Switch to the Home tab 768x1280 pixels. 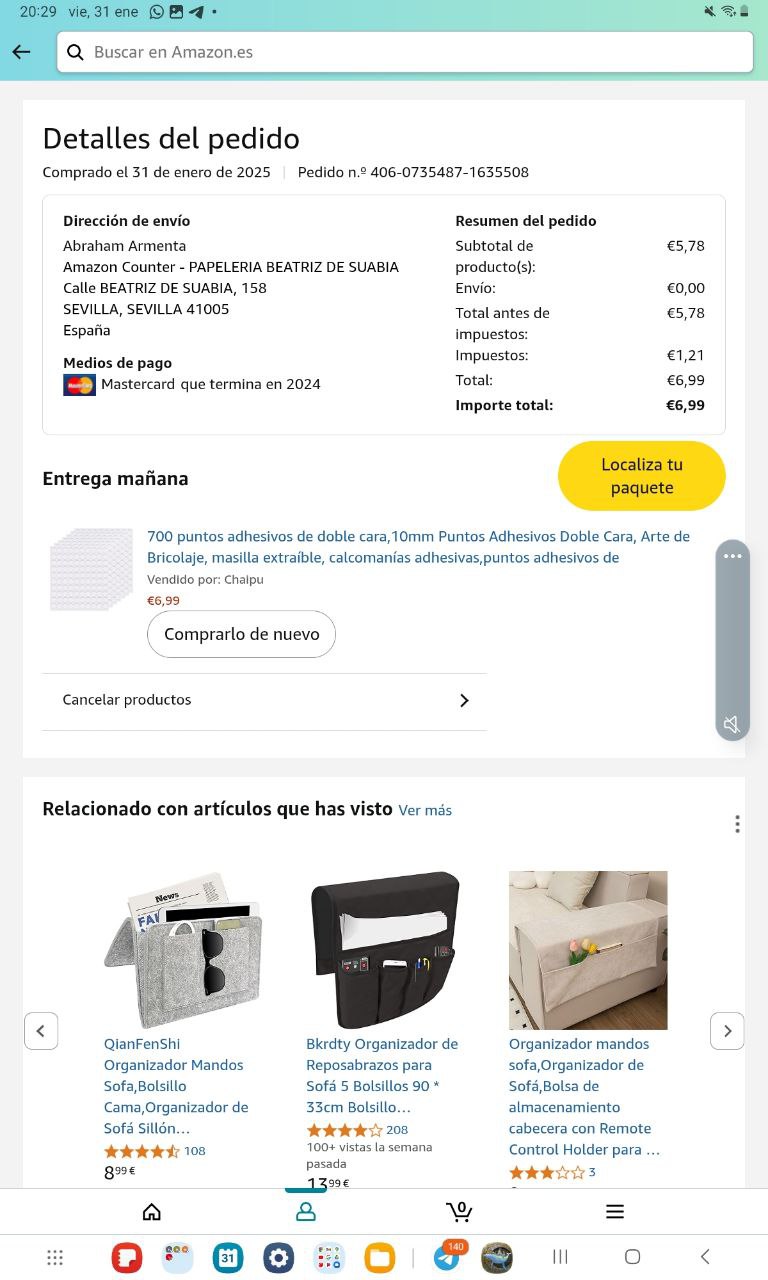152,1212
